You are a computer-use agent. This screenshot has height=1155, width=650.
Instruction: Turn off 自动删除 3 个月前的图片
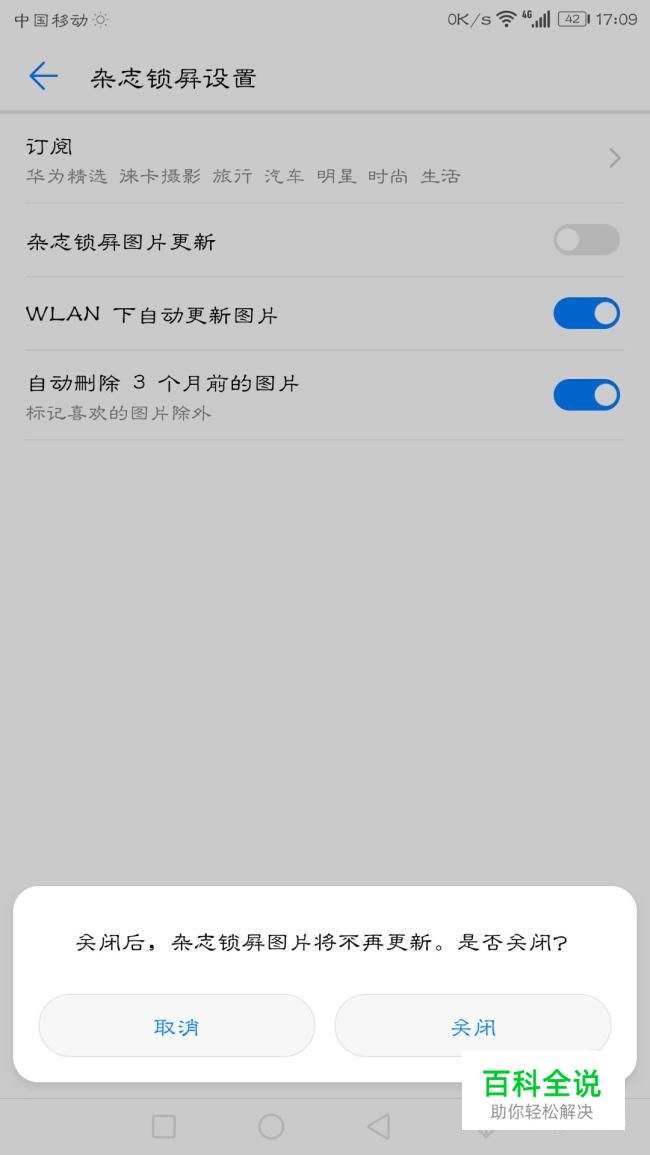coord(587,395)
